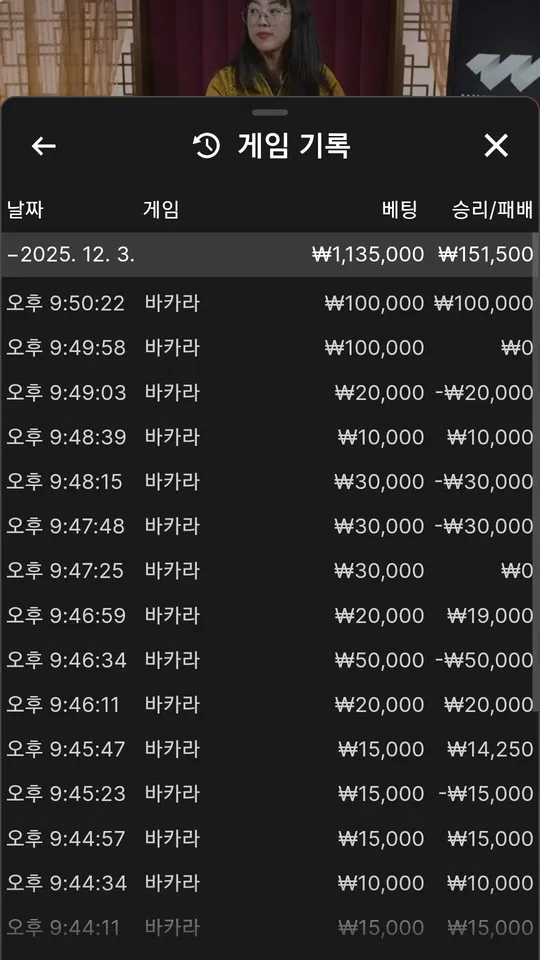Open the 오후 9:49:03 baccarat record
Viewport: 540px width, 960px height.
(270, 392)
